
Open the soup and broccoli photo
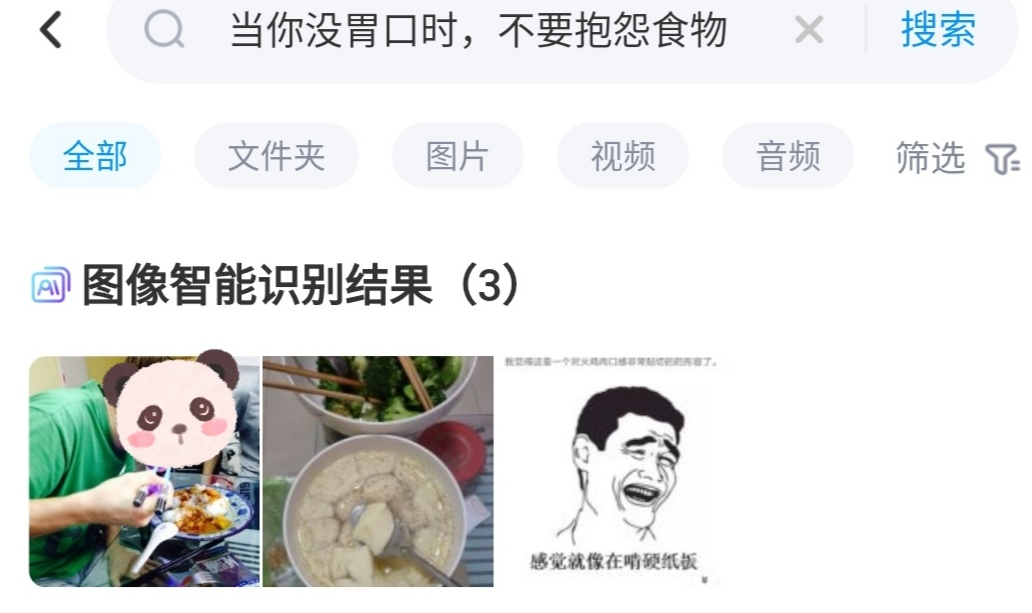[378, 471]
